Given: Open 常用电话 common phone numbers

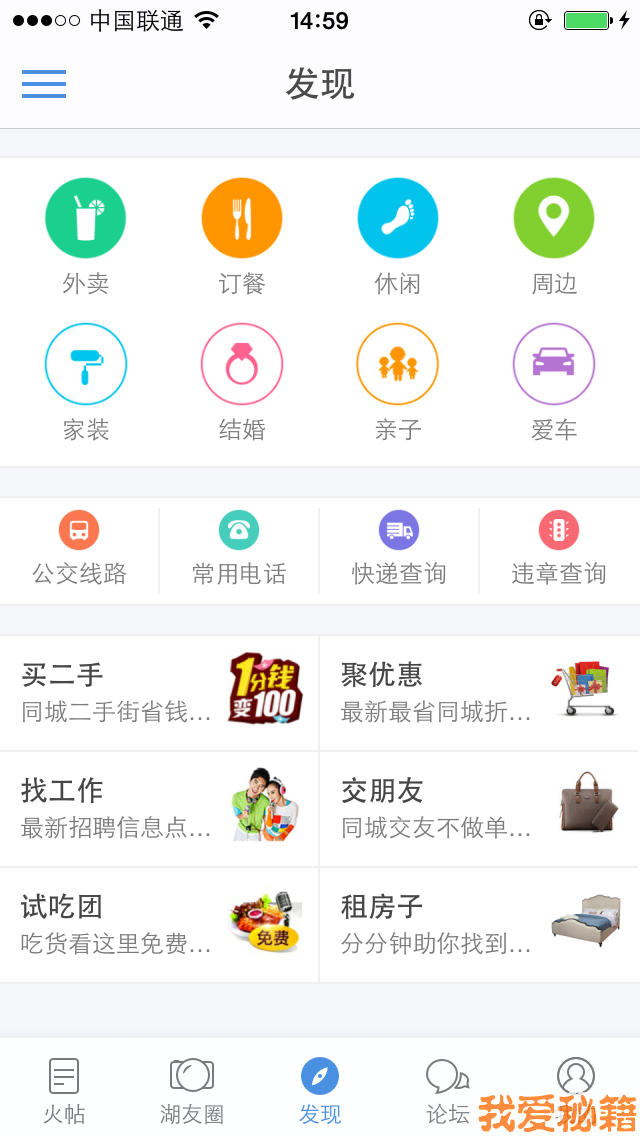Looking at the screenshot, I should coord(239,550).
